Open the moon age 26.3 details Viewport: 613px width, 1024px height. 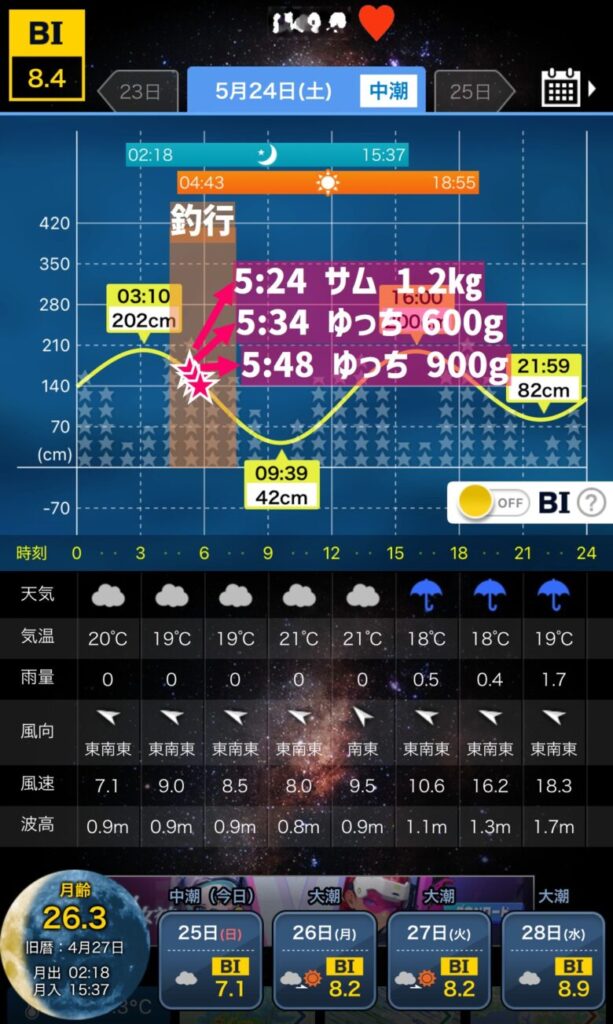click(x=74, y=940)
